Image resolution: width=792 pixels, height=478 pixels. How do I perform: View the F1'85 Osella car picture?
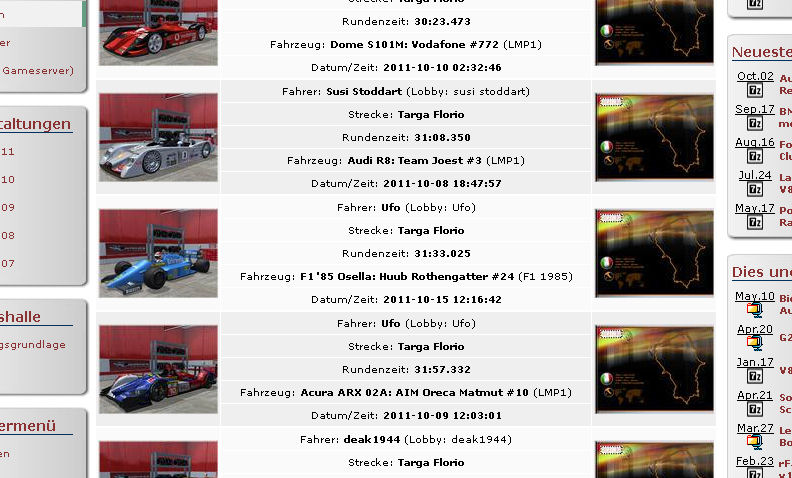click(x=158, y=253)
